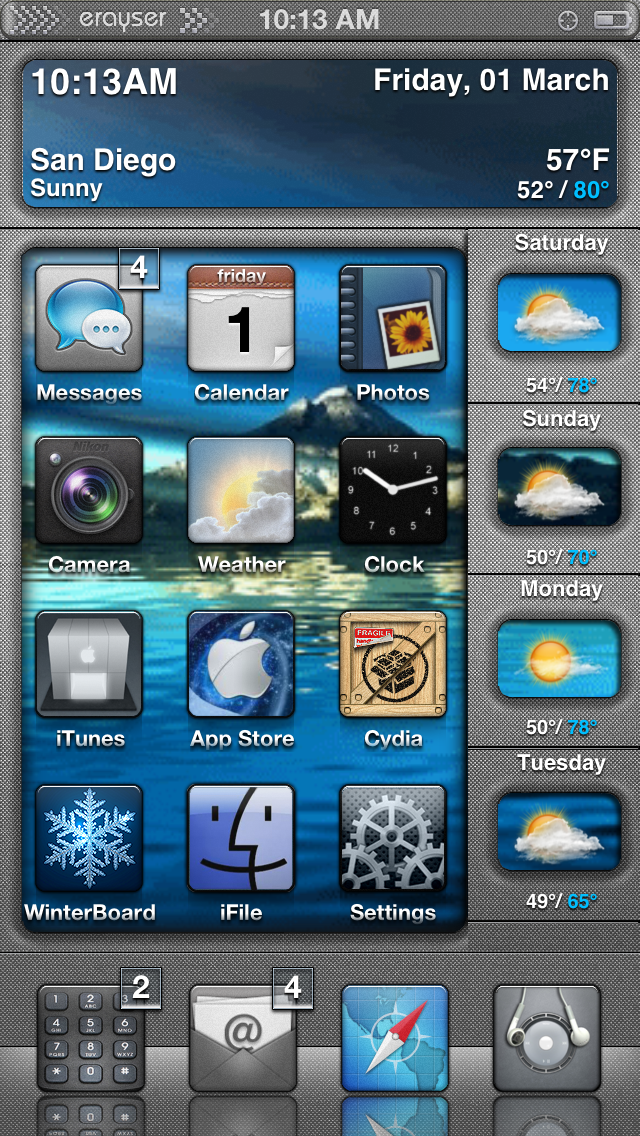Open Cydia
This screenshot has height=1136, width=640.
coord(393,665)
